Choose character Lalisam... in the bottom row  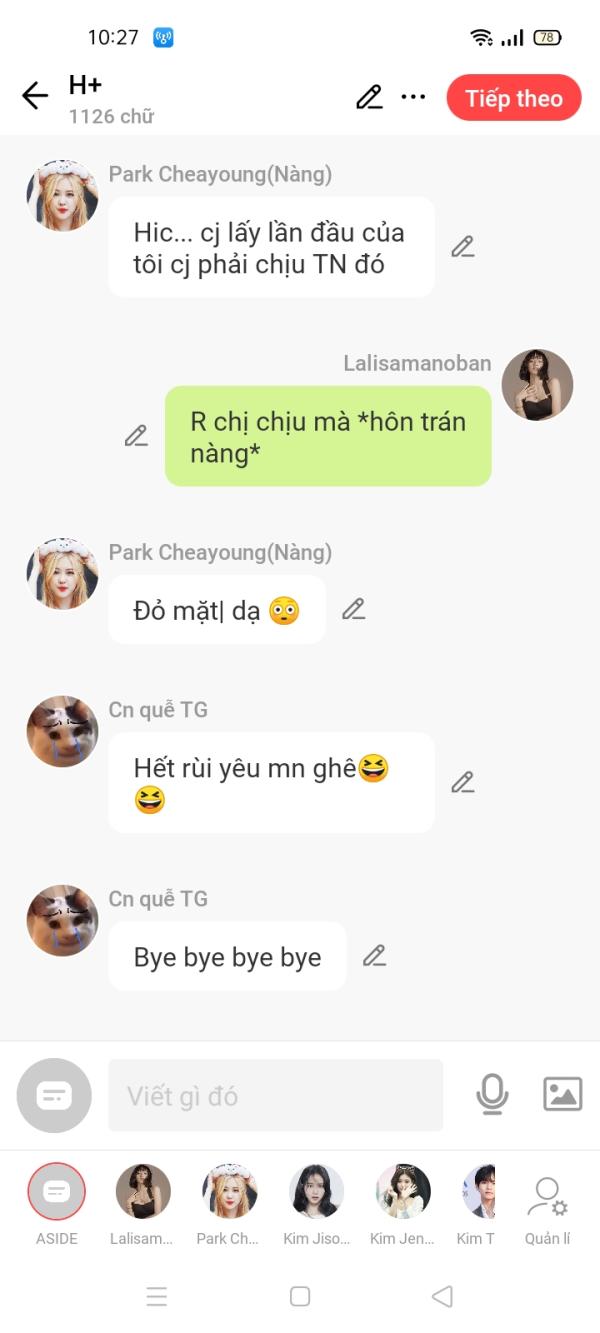tap(143, 1192)
